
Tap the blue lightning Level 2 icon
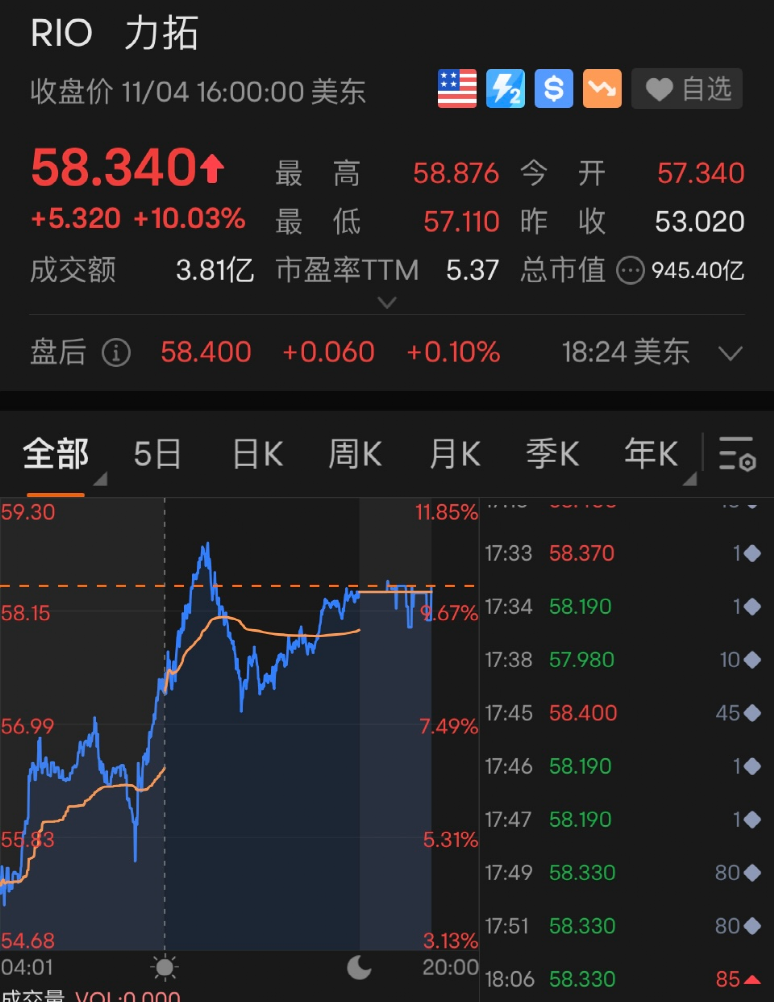point(505,90)
